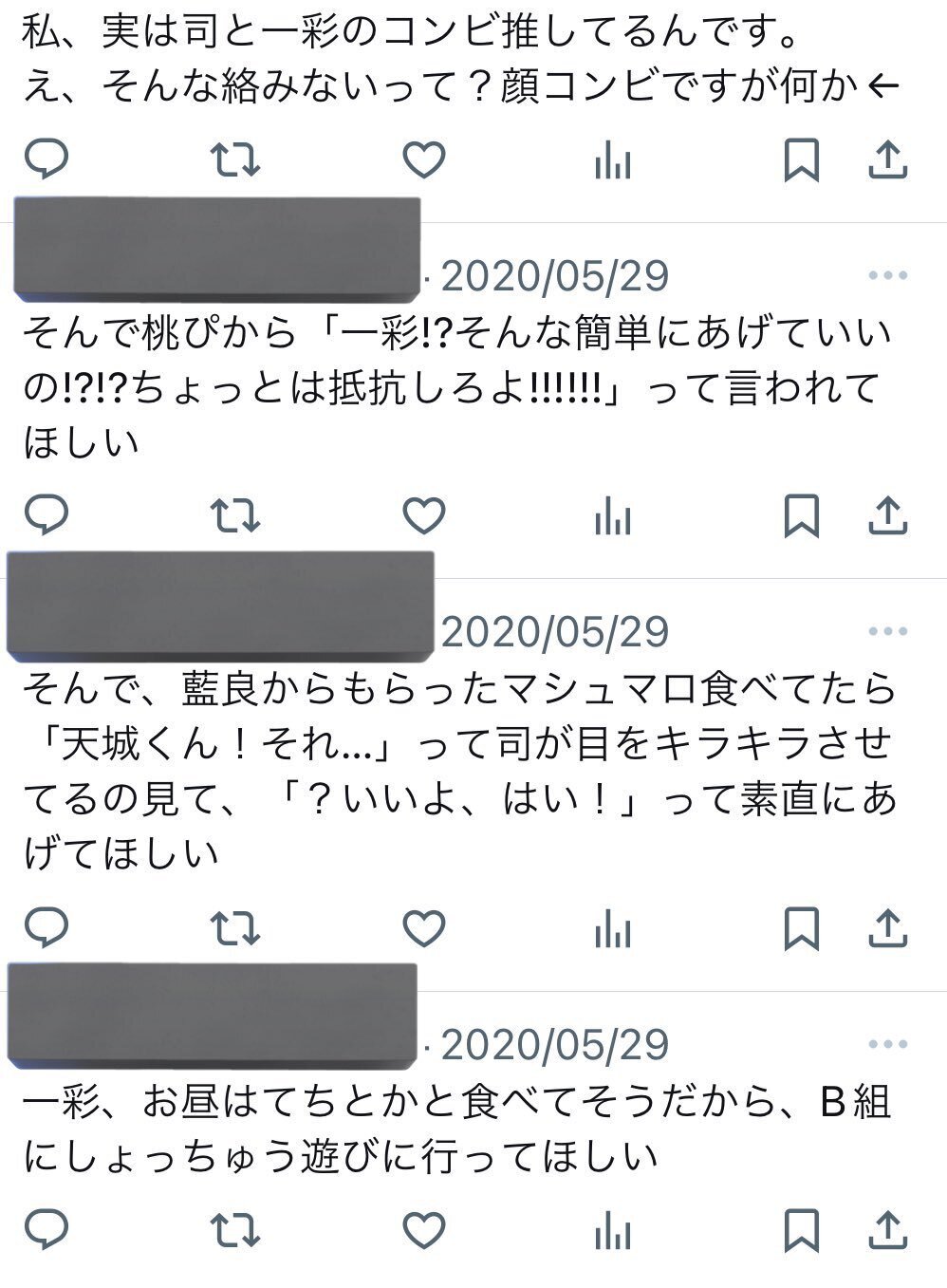Open overflow menu on B組 tweet

pos(887,1044)
